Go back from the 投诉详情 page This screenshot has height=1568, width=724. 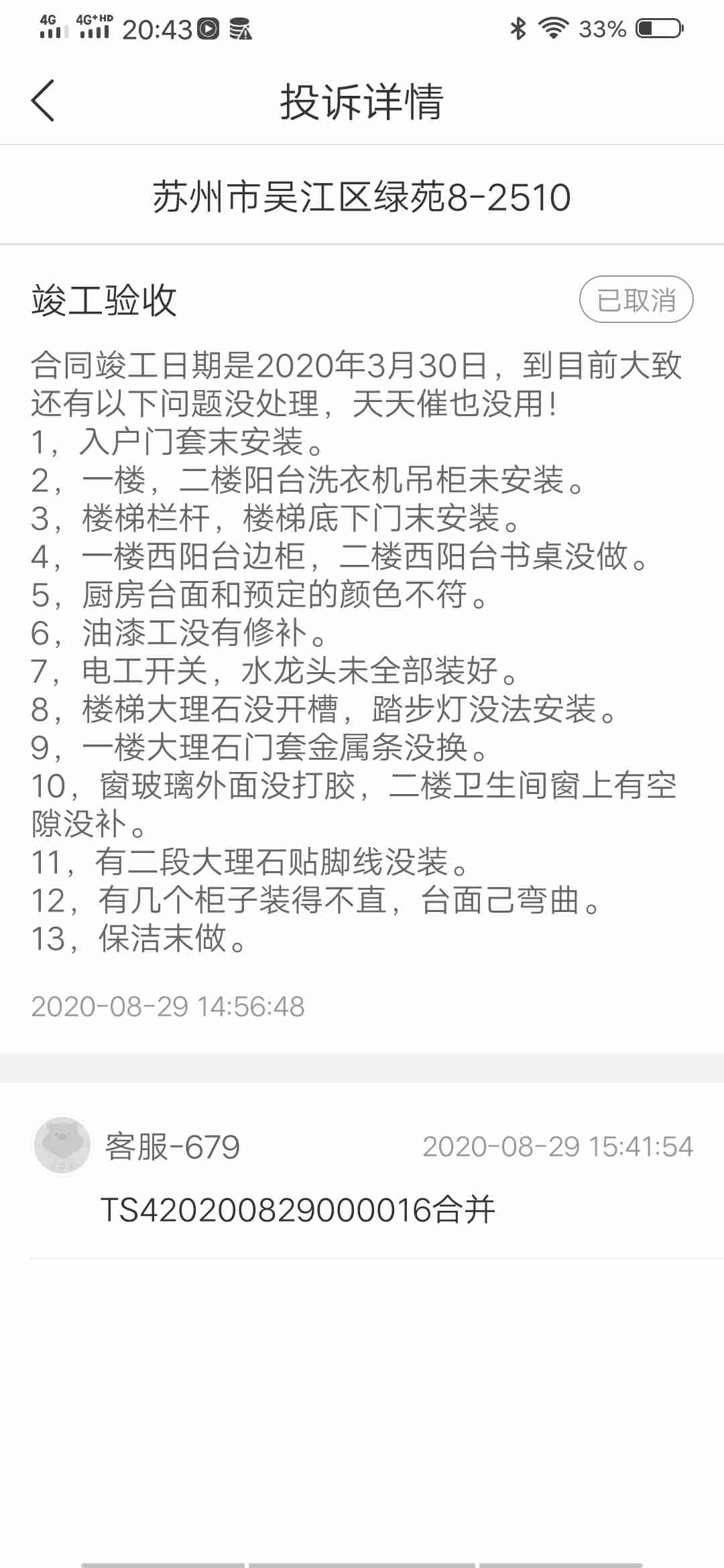pyautogui.click(x=43, y=101)
